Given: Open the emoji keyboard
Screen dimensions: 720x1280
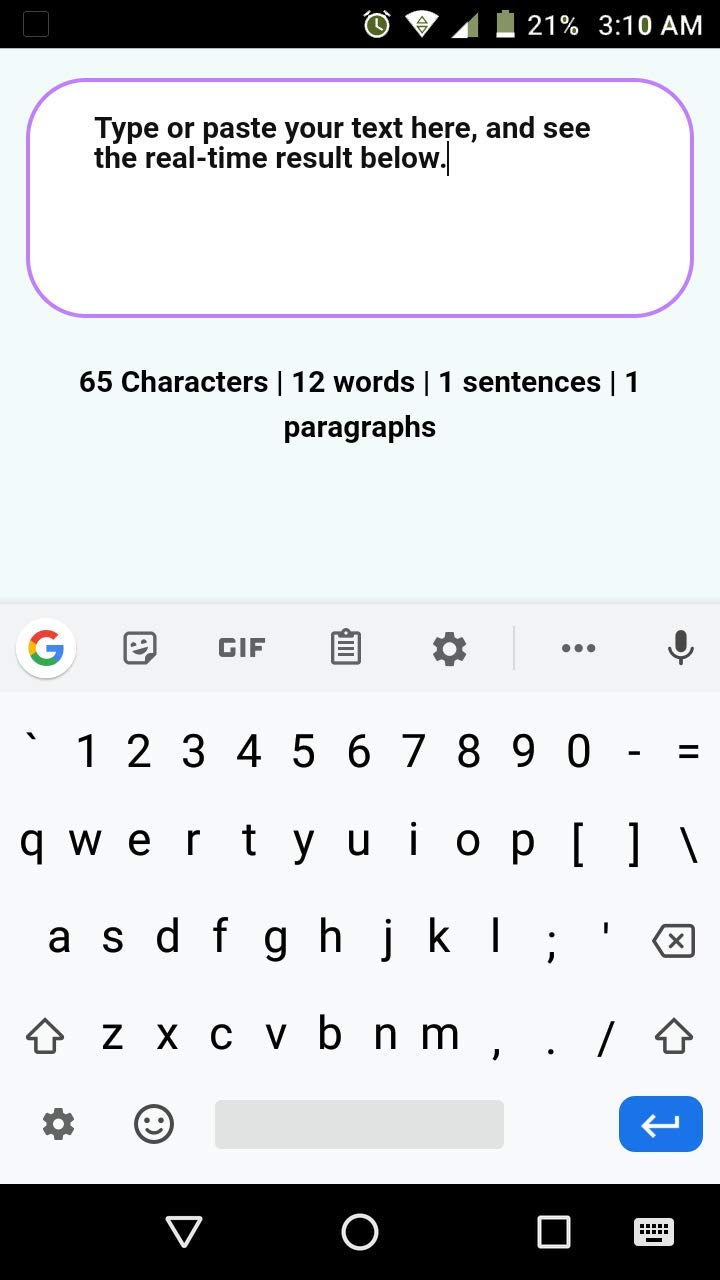Looking at the screenshot, I should pos(154,1124).
